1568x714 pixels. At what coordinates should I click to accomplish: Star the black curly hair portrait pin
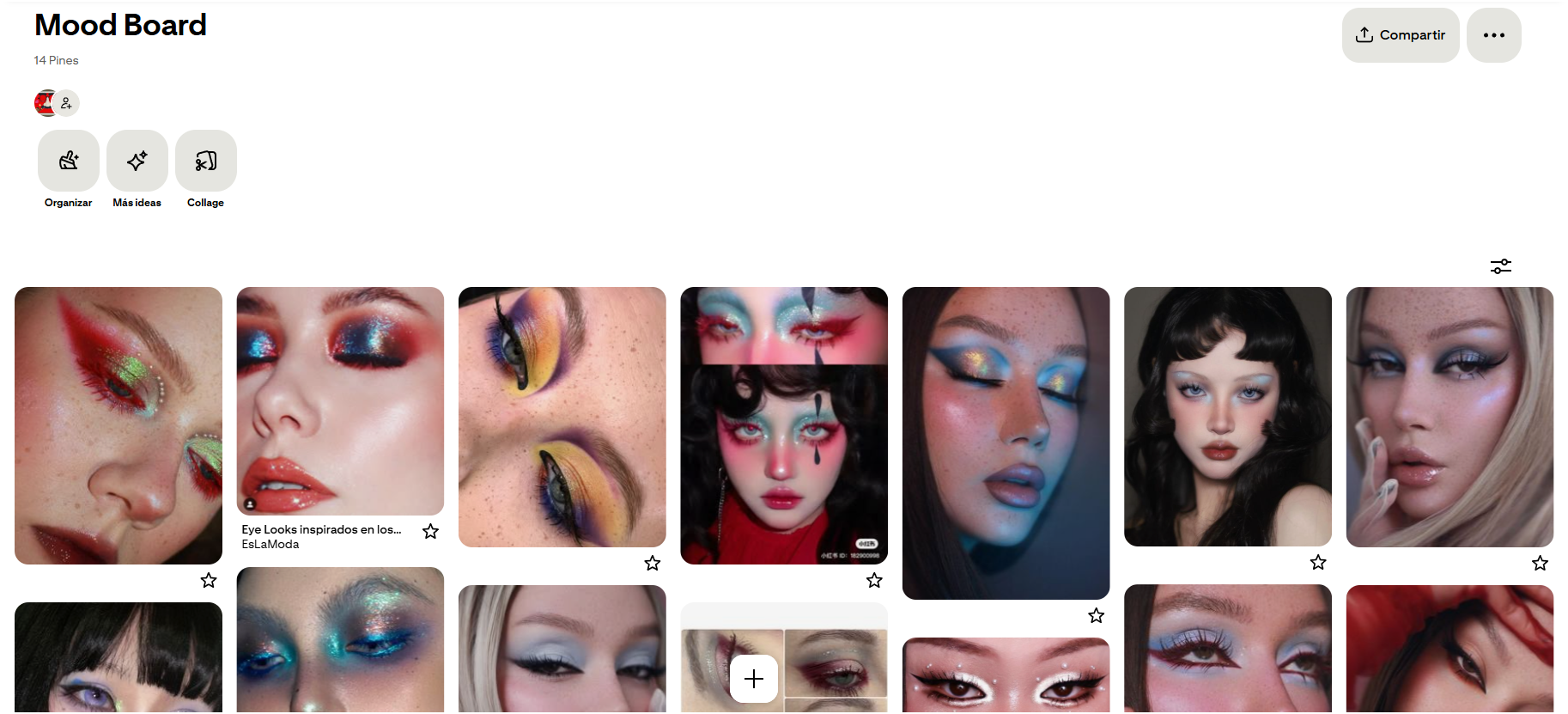pos(1318,563)
